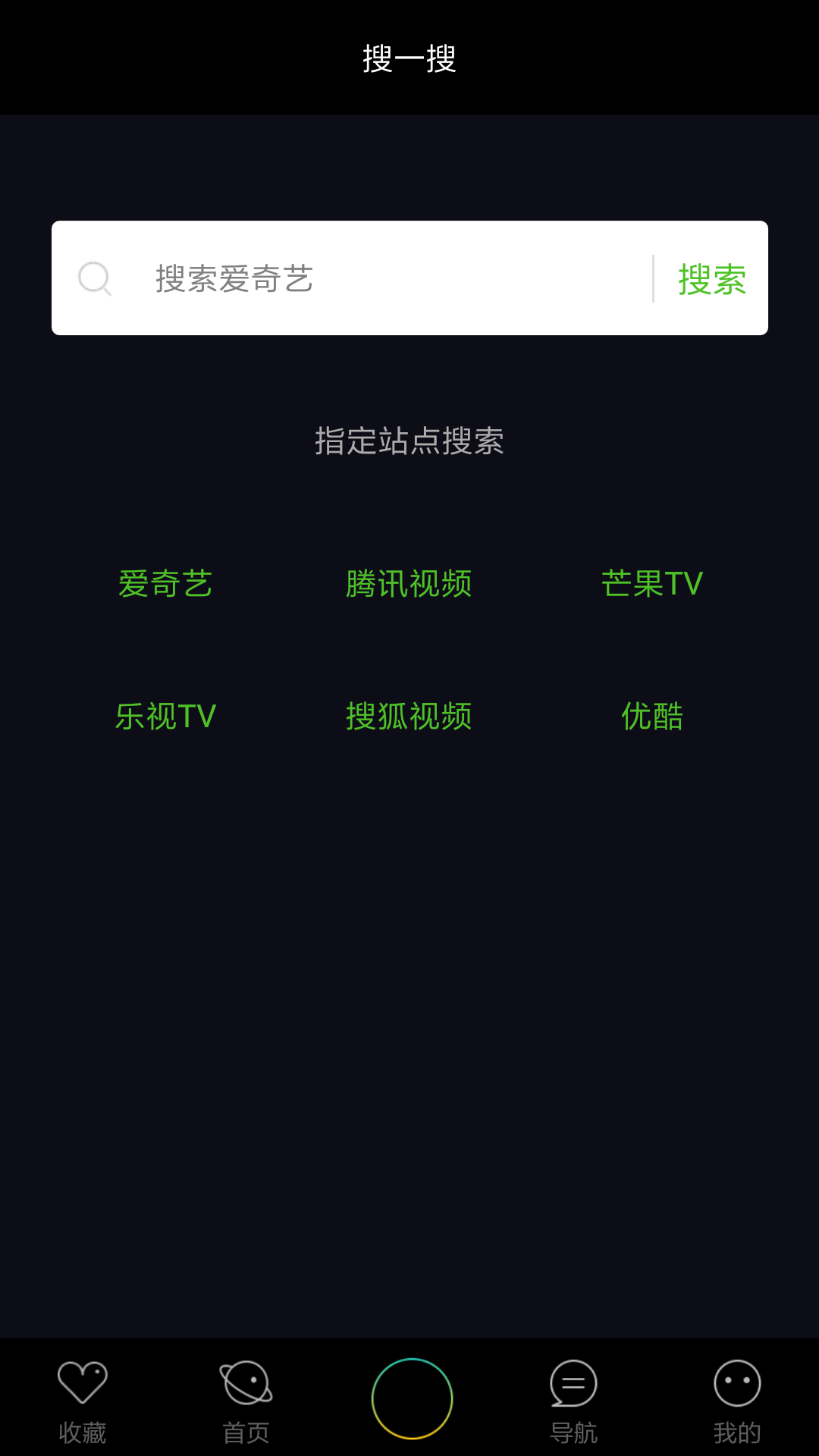This screenshot has width=819, height=1456.
Task: Select 腾讯视频 as search site
Action: [x=409, y=584]
